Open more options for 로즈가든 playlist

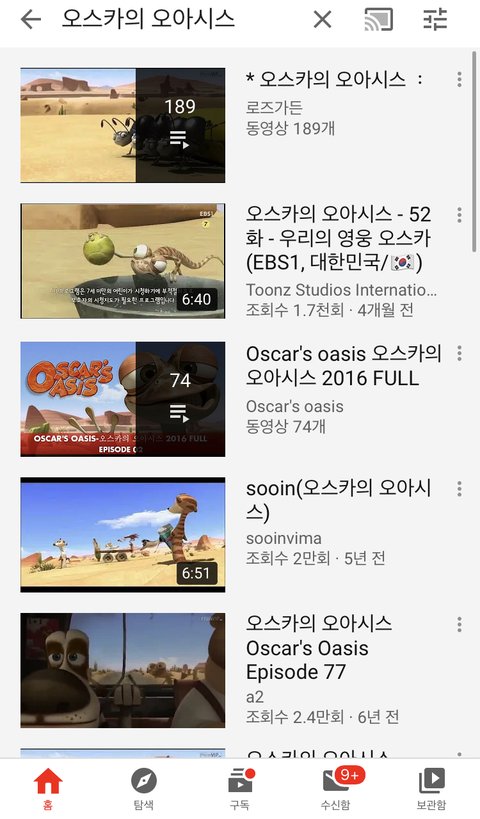tap(459, 79)
